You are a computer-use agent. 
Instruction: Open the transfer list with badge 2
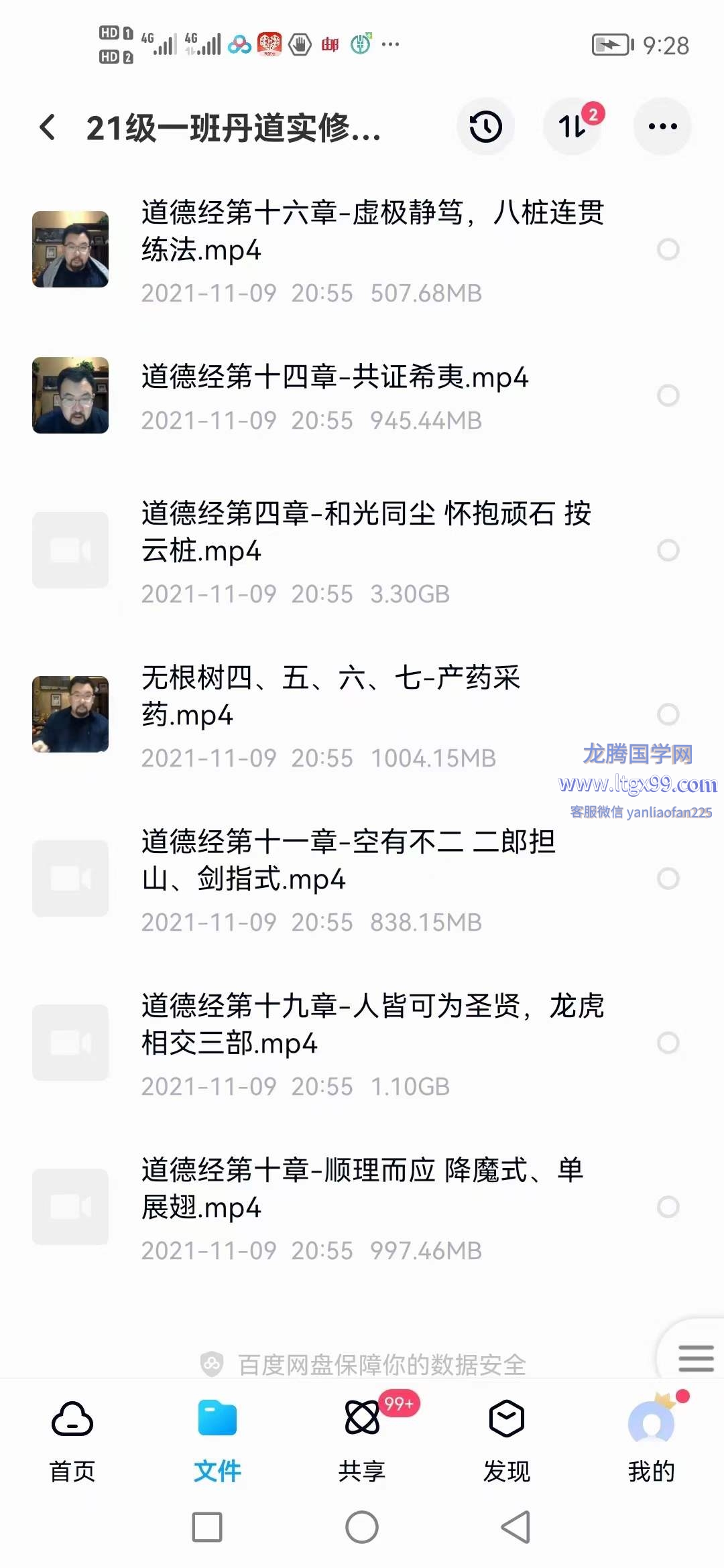[x=573, y=127]
